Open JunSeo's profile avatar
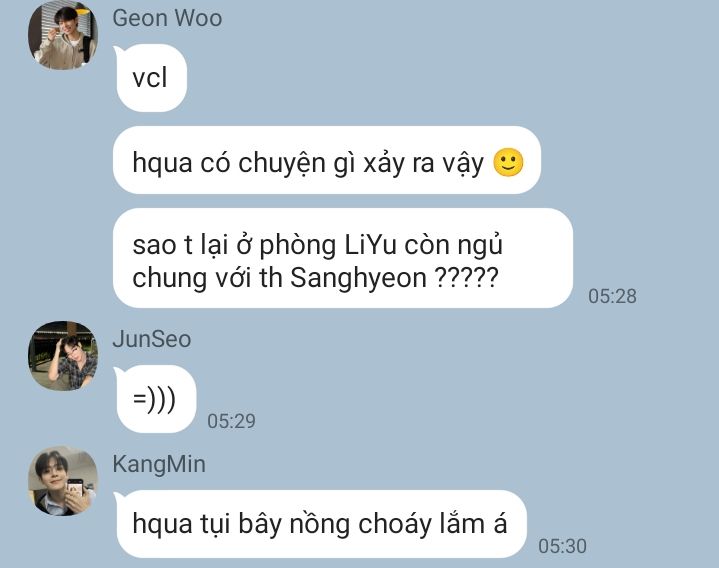The height and width of the screenshot is (568, 719). (63, 356)
